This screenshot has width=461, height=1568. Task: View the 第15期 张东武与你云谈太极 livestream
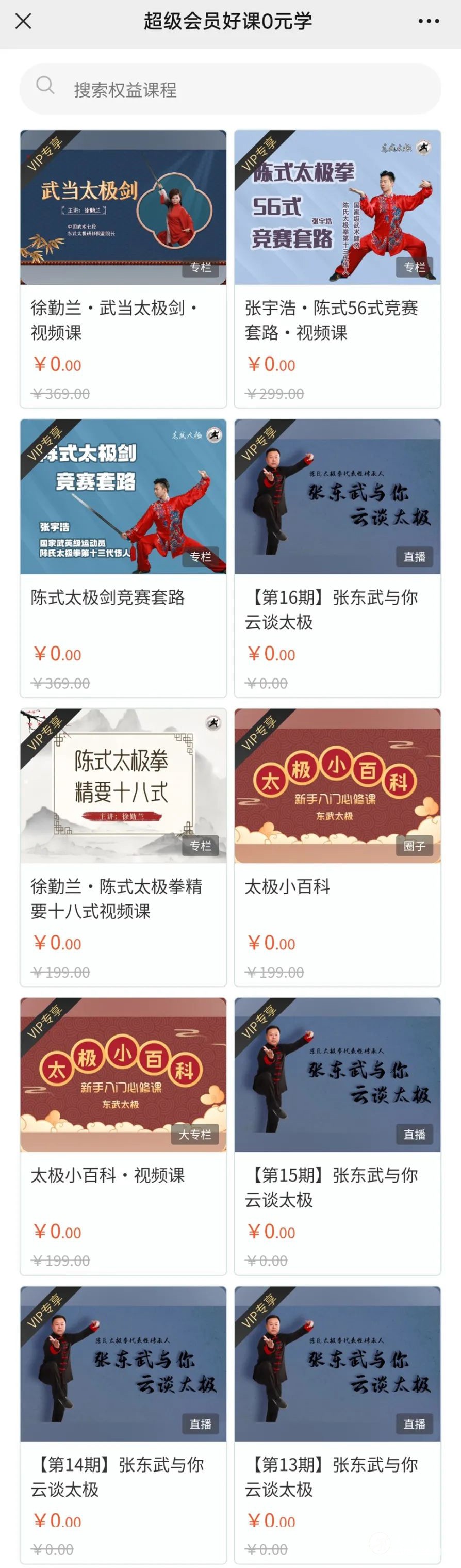click(x=338, y=1135)
